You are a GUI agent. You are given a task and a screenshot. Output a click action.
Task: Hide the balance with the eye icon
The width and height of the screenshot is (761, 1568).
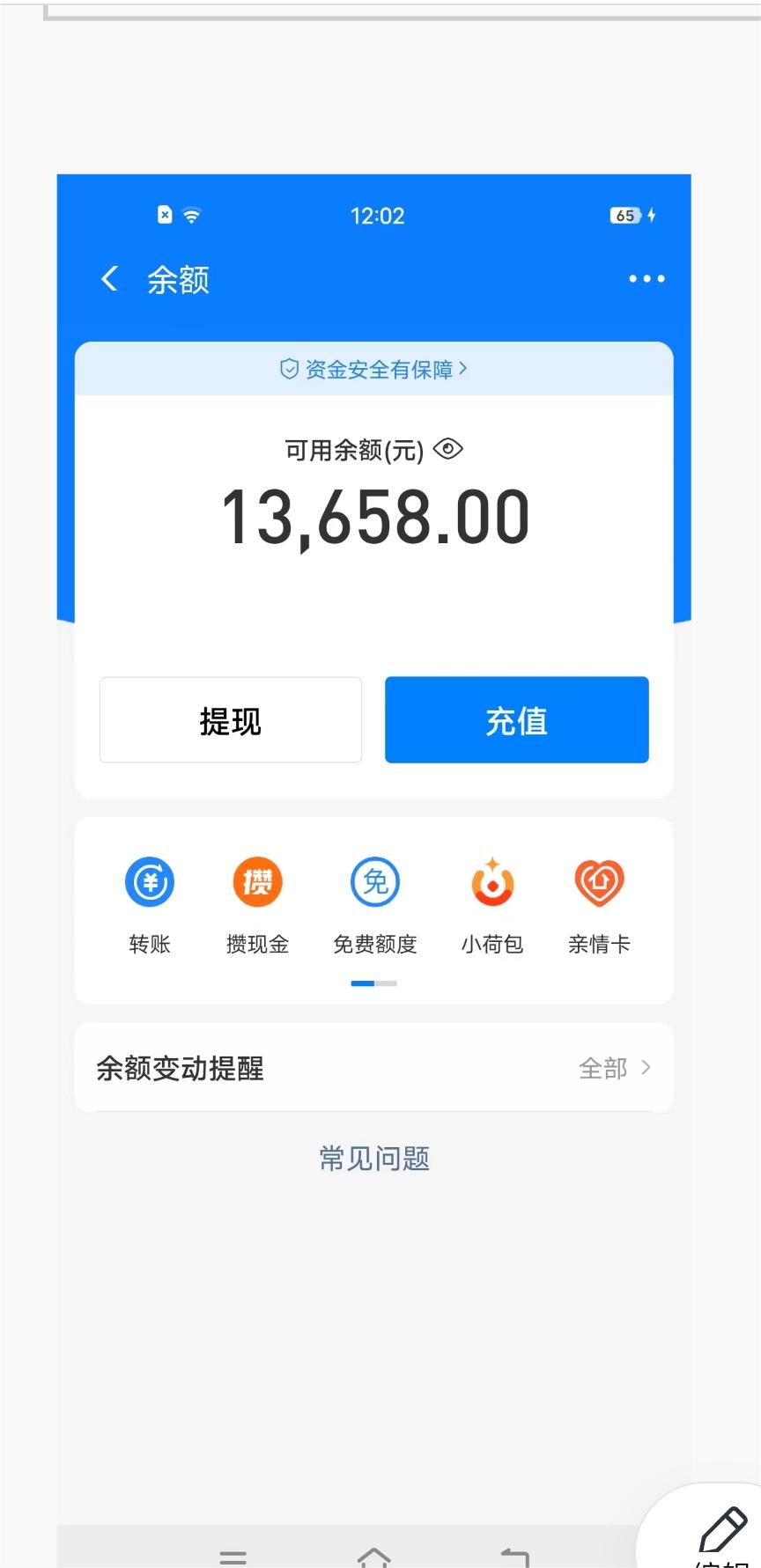pyautogui.click(x=448, y=449)
